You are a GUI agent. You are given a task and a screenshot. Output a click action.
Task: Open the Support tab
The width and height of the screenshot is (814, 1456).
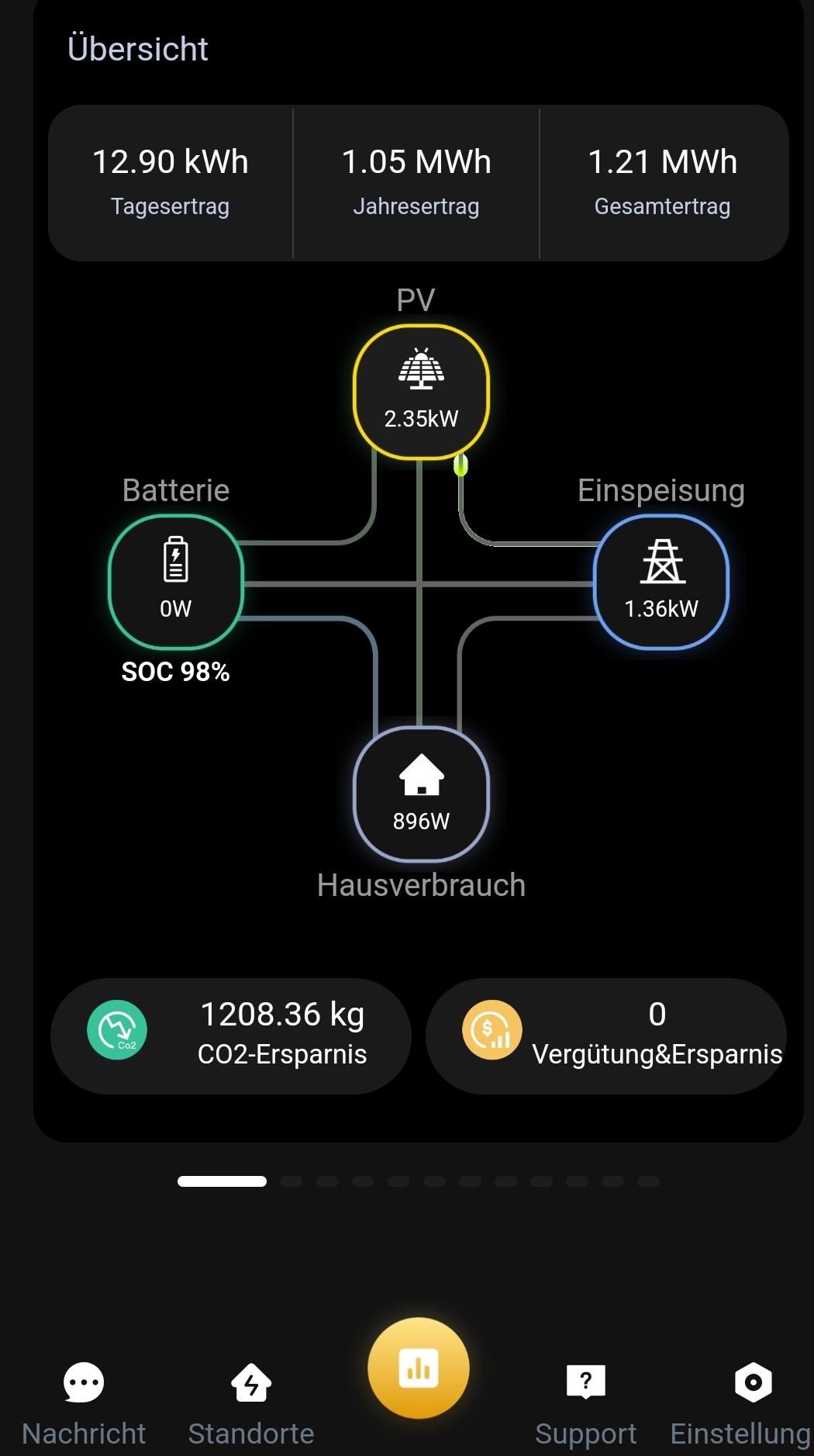tap(586, 1404)
